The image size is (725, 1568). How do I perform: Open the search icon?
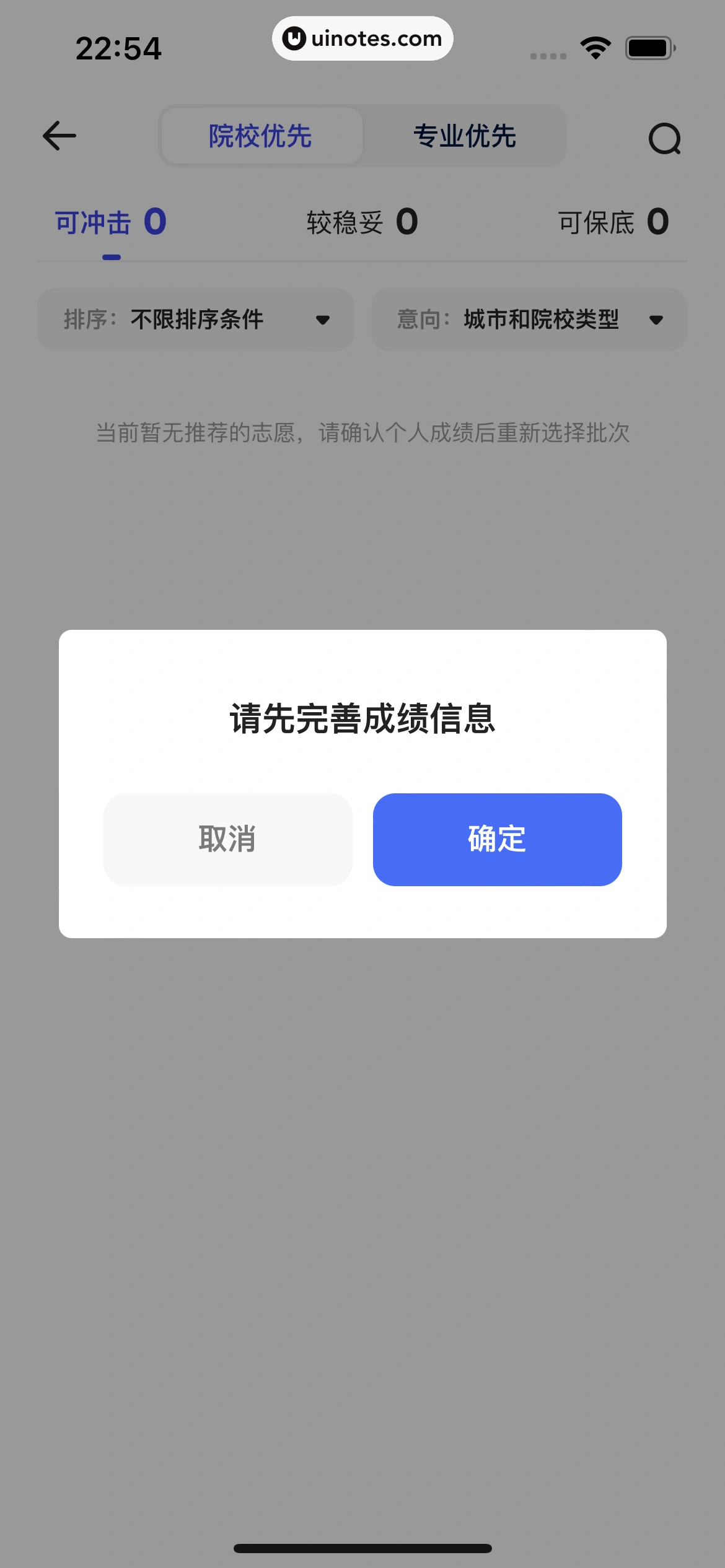point(665,137)
